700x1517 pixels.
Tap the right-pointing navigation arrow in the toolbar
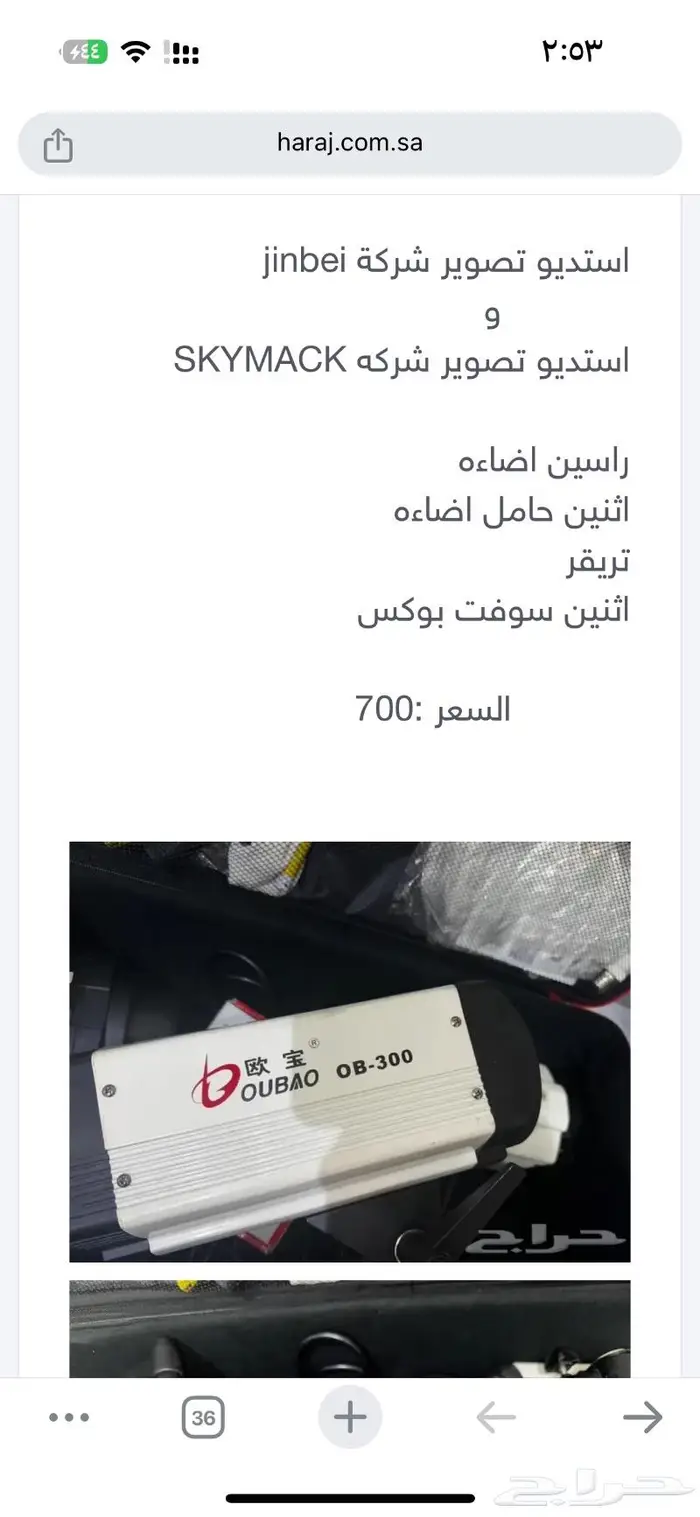click(642, 1417)
